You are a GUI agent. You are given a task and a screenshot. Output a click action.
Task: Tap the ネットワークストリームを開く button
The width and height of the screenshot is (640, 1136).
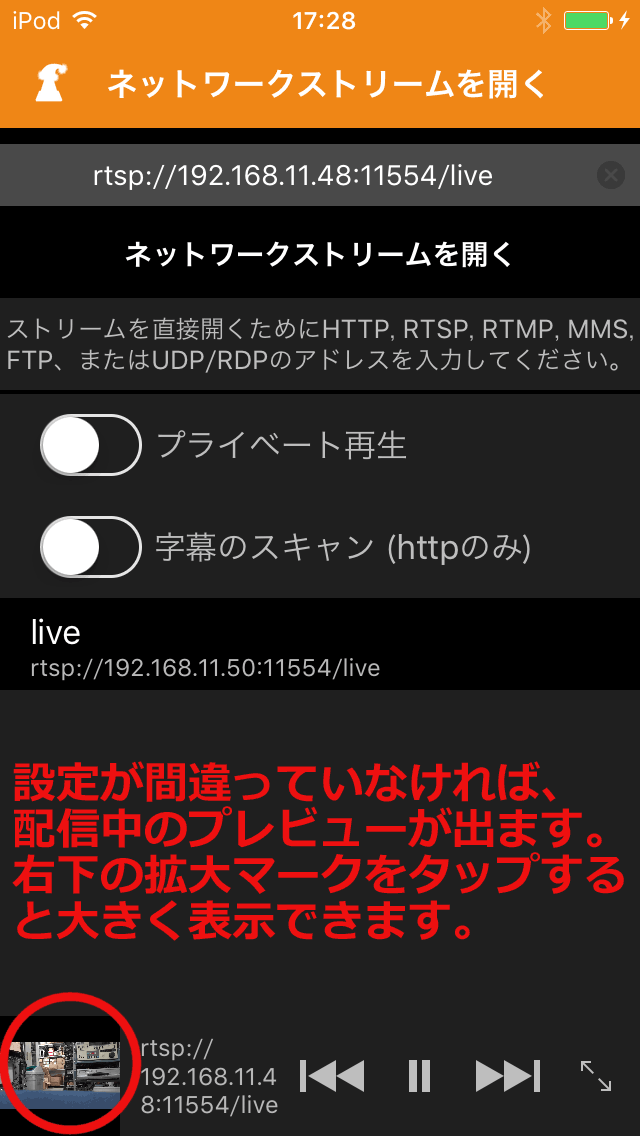click(x=320, y=254)
